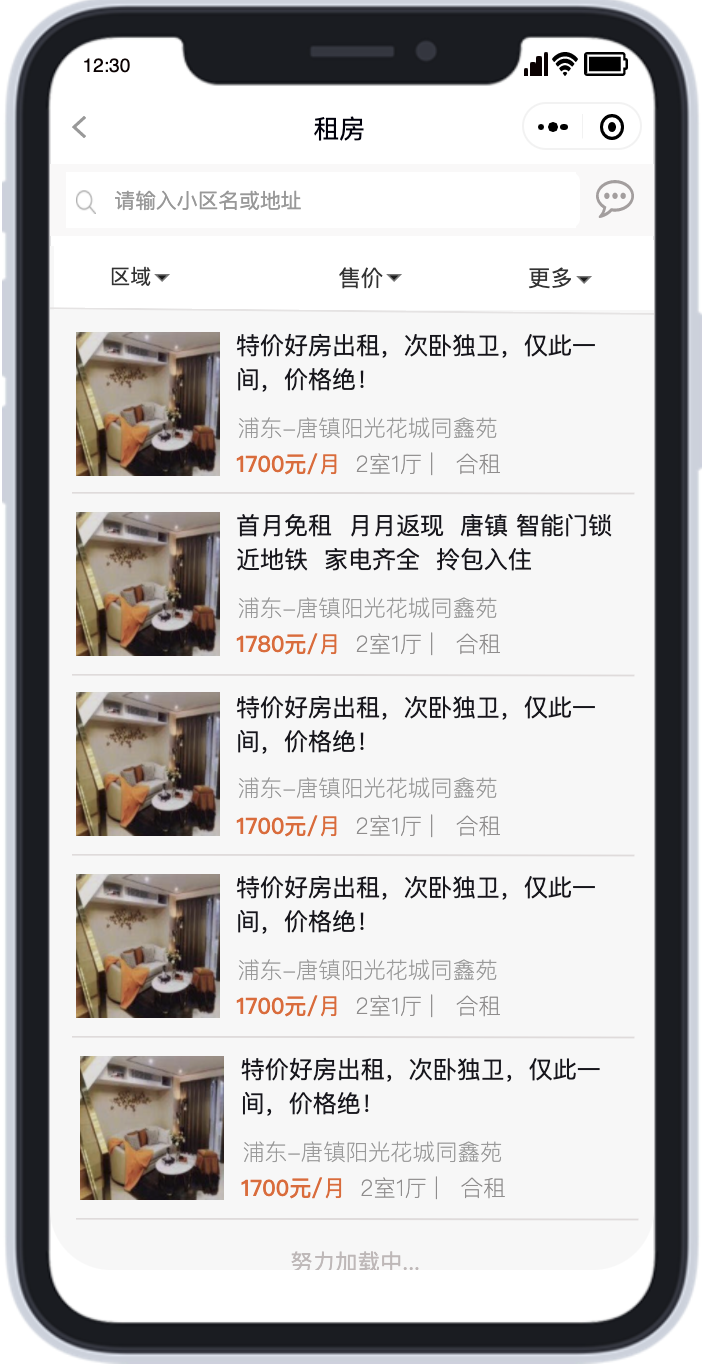
Task: Go back using the top-left arrow
Action: 80,127
